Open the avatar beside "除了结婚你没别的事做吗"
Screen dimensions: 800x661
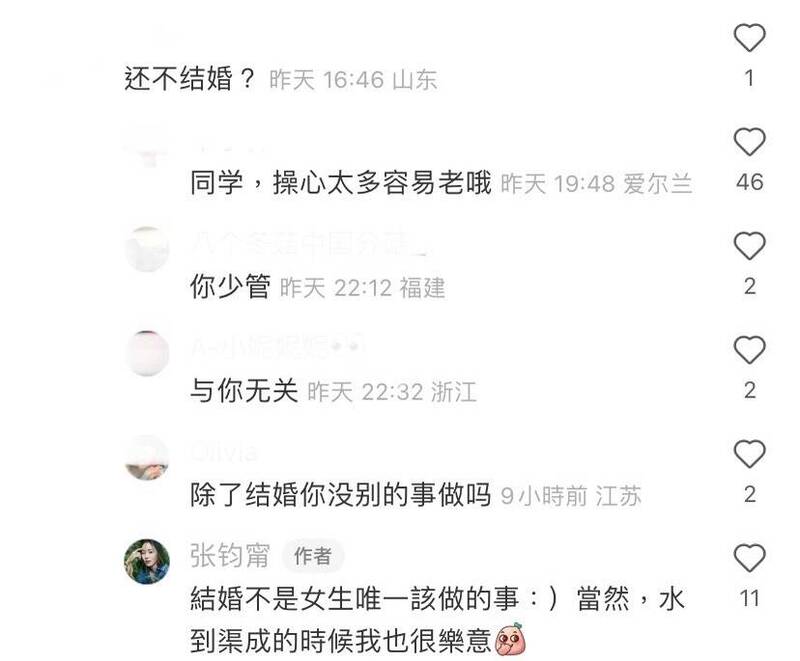pos(146,458)
